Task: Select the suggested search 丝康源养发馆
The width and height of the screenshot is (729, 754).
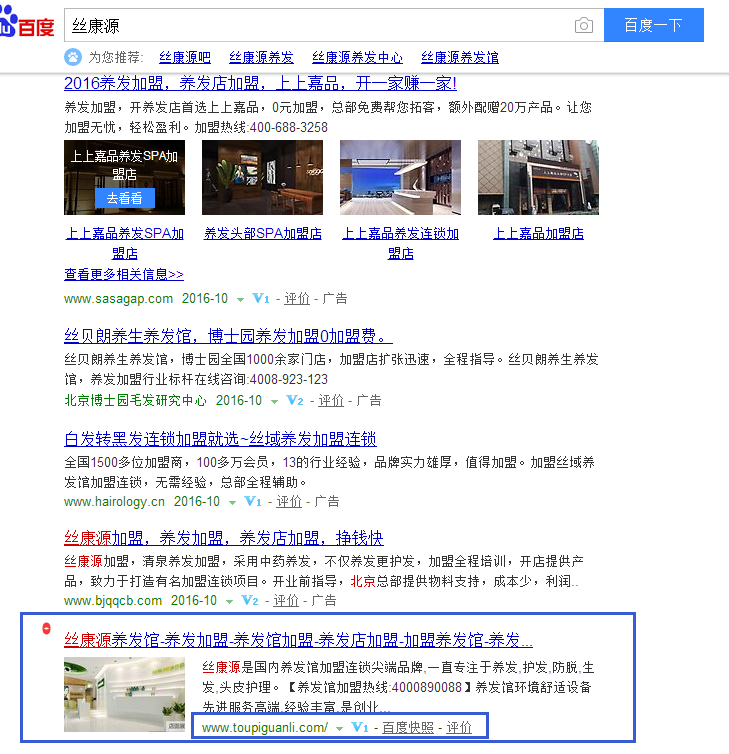Action: coord(459,58)
